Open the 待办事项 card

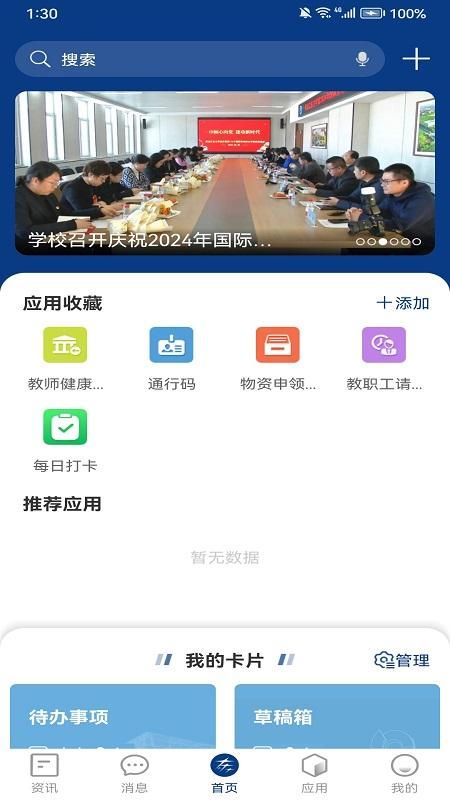tap(113, 716)
